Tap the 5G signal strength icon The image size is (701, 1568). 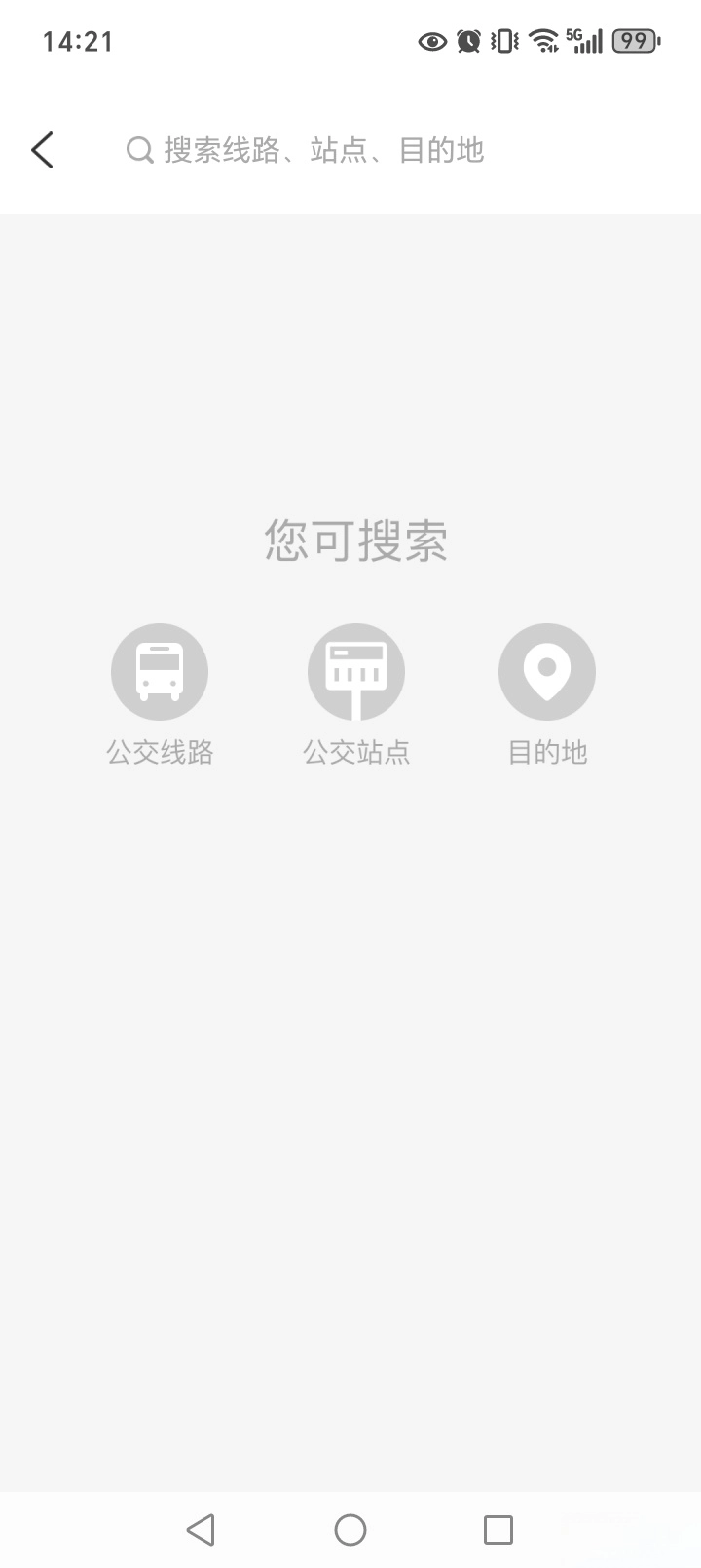pyautogui.click(x=582, y=41)
